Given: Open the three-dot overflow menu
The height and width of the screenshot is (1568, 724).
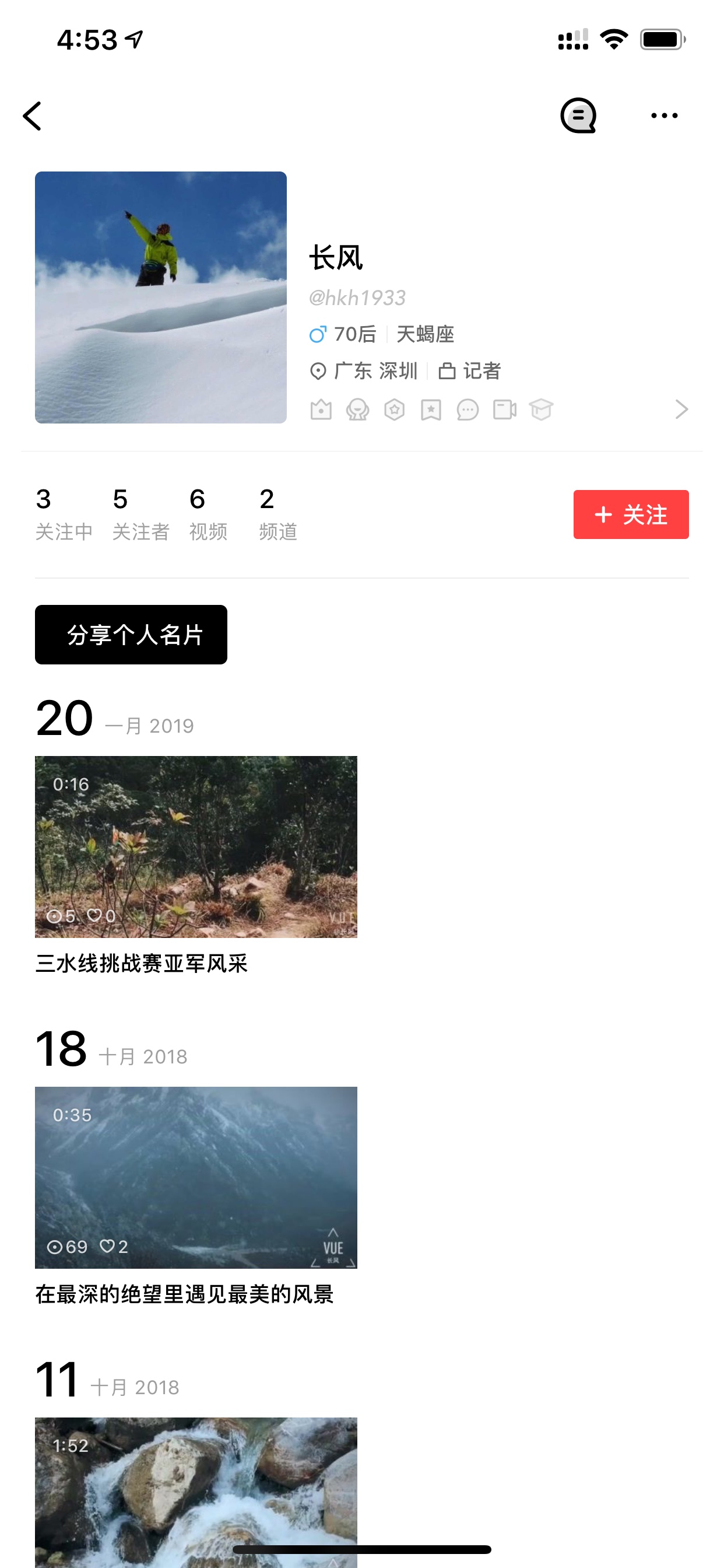Looking at the screenshot, I should point(664,116).
